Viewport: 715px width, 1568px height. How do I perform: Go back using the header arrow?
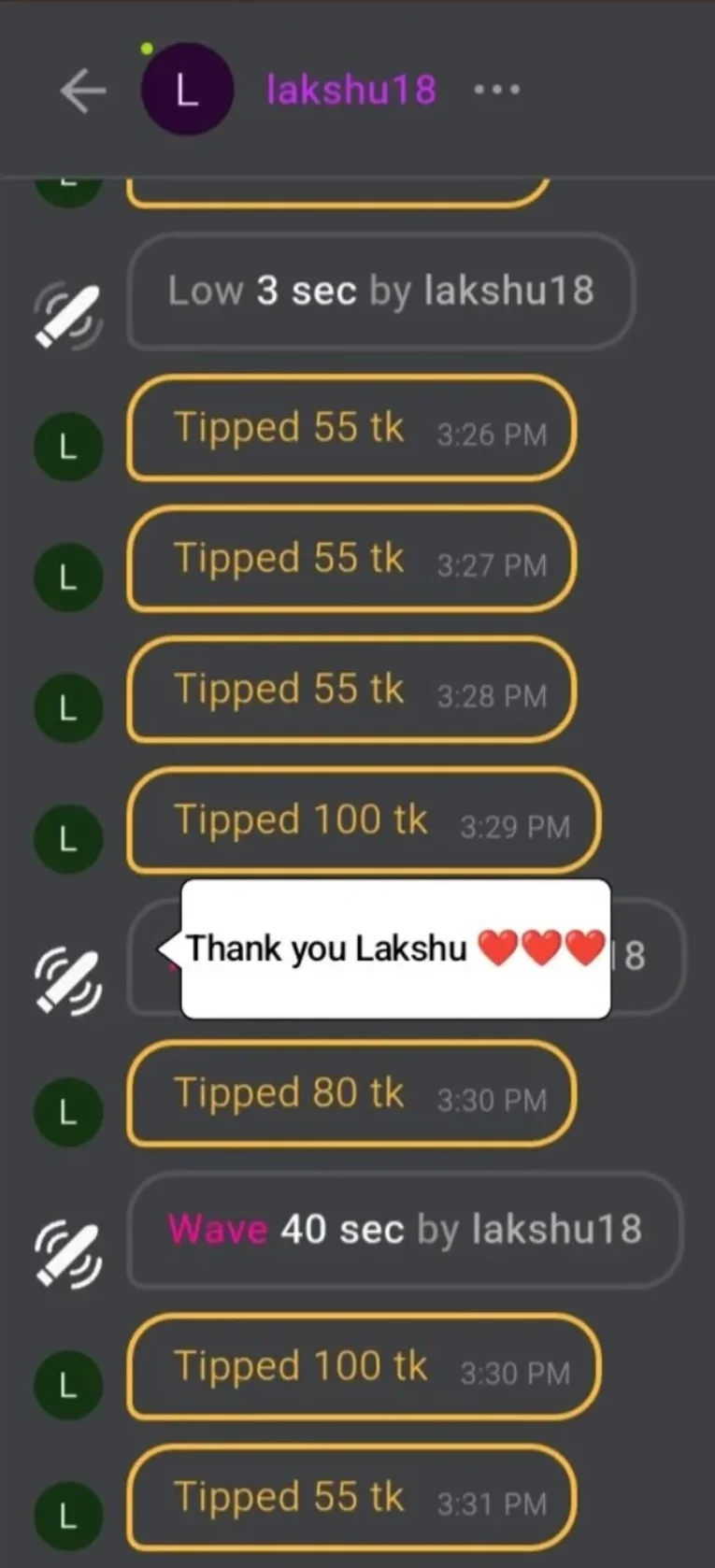tap(83, 91)
